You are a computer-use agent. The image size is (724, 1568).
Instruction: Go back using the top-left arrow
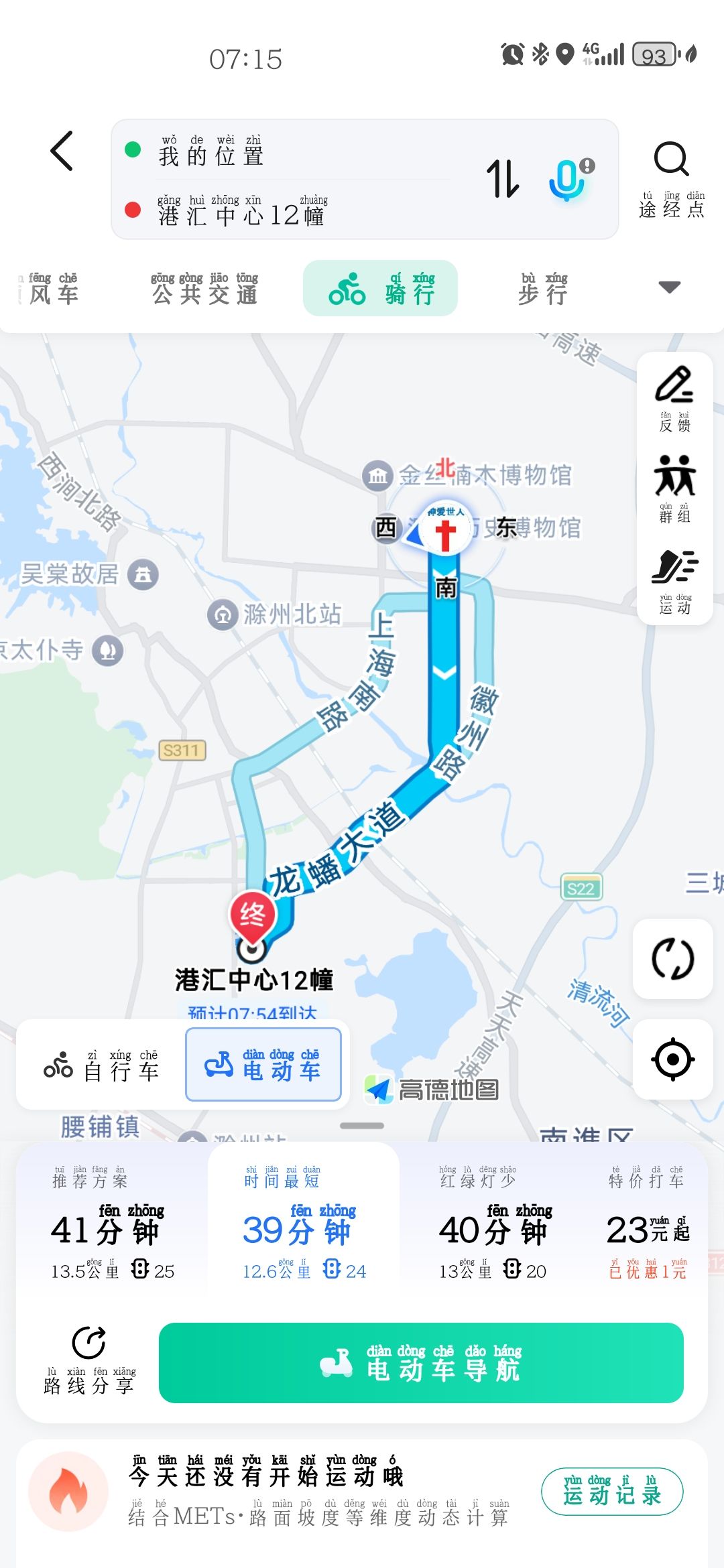coord(62,151)
